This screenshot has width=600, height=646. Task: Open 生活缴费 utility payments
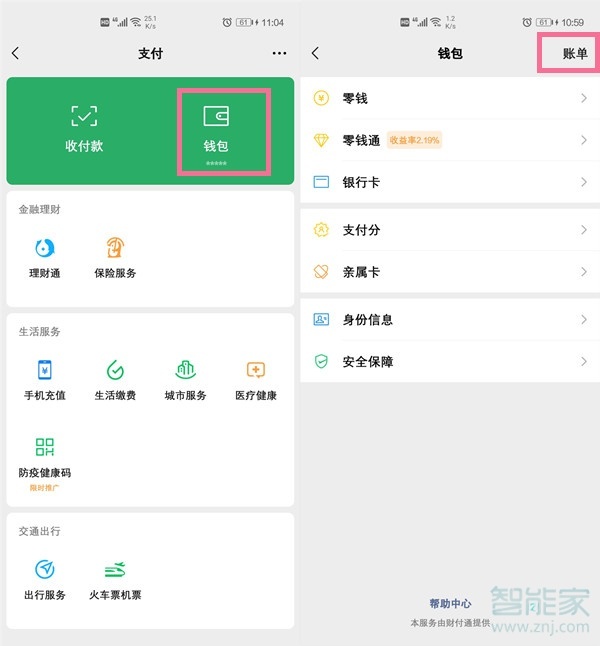(x=115, y=380)
